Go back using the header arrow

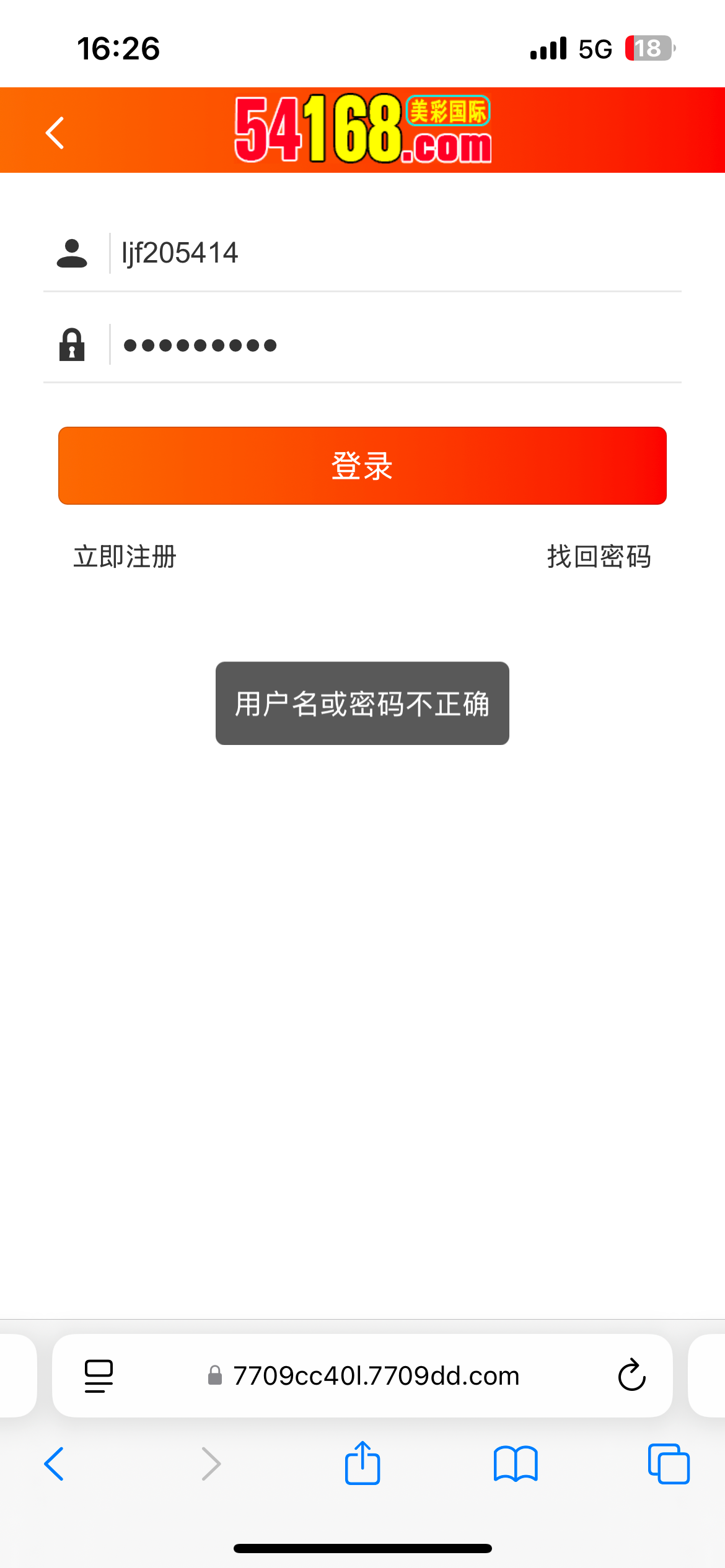[55, 133]
